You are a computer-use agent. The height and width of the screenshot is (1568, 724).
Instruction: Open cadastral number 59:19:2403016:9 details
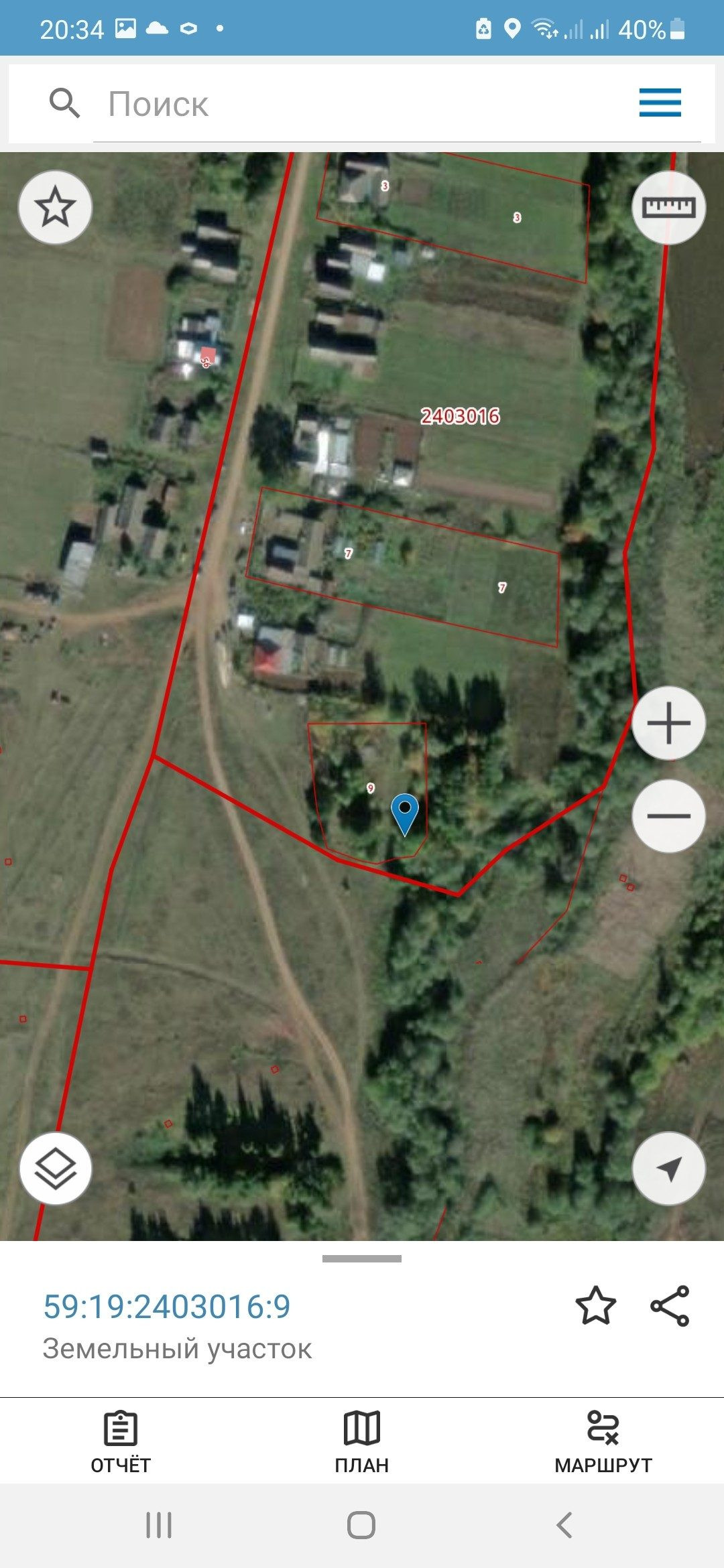(x=167, y=1307)
